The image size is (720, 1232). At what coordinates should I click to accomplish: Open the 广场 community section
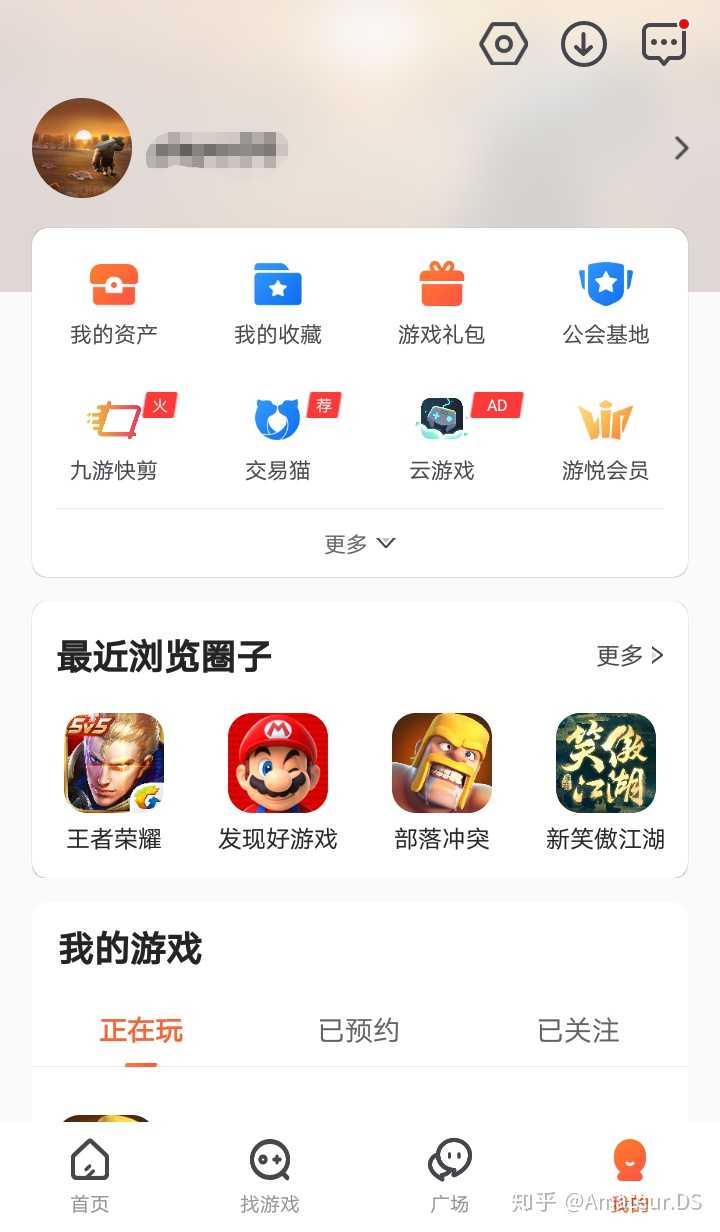pos(449,1173)
